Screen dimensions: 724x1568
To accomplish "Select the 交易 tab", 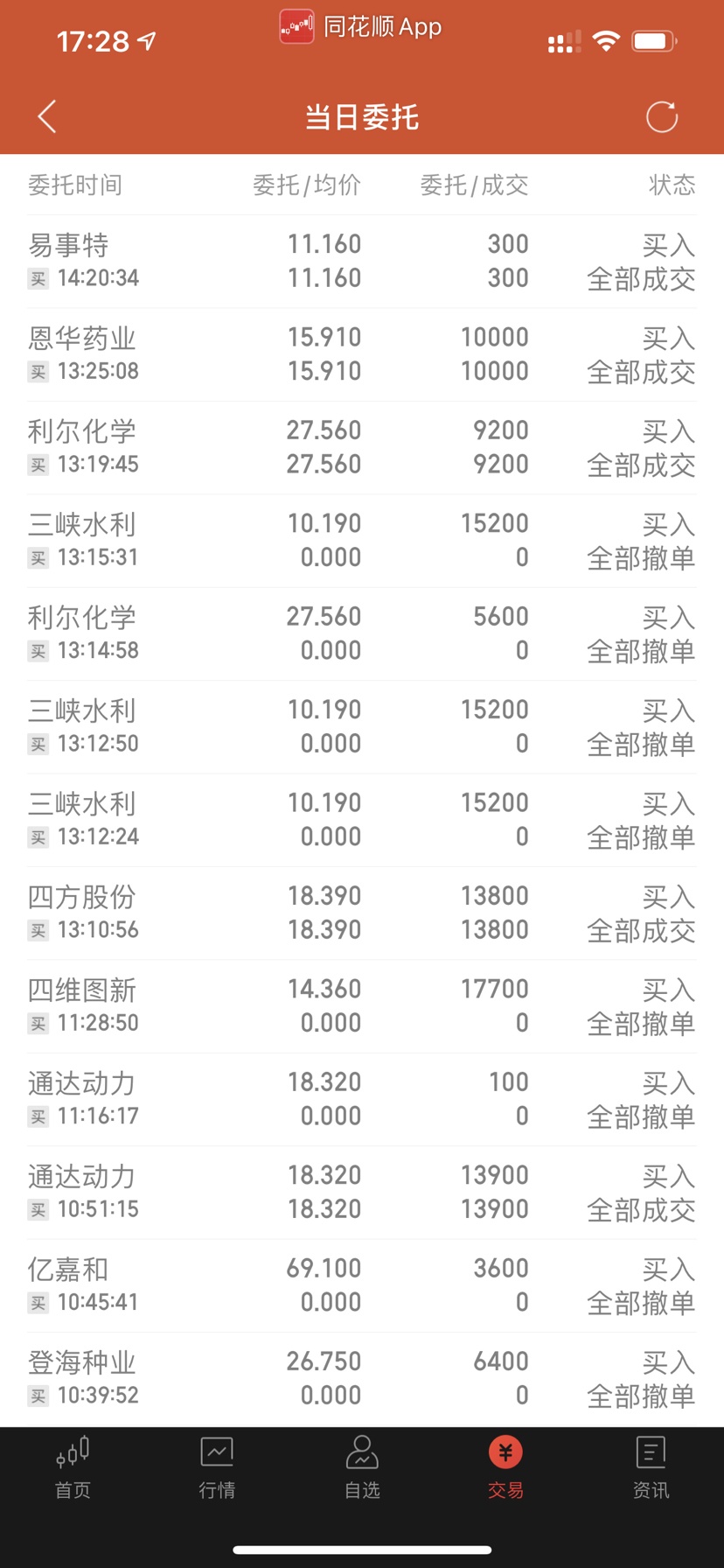I will [505, 1467].
